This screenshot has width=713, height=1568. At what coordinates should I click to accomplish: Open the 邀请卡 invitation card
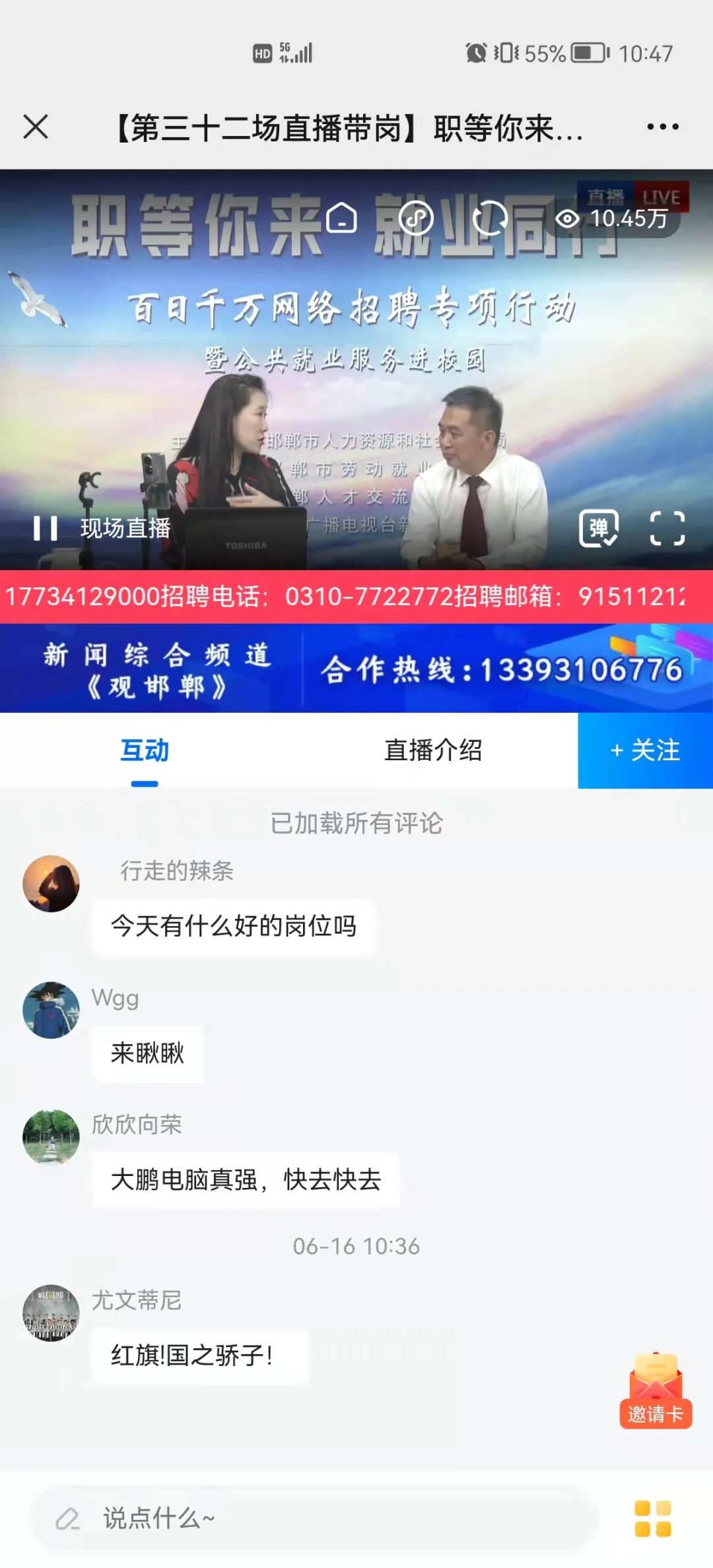(655, 1390)
